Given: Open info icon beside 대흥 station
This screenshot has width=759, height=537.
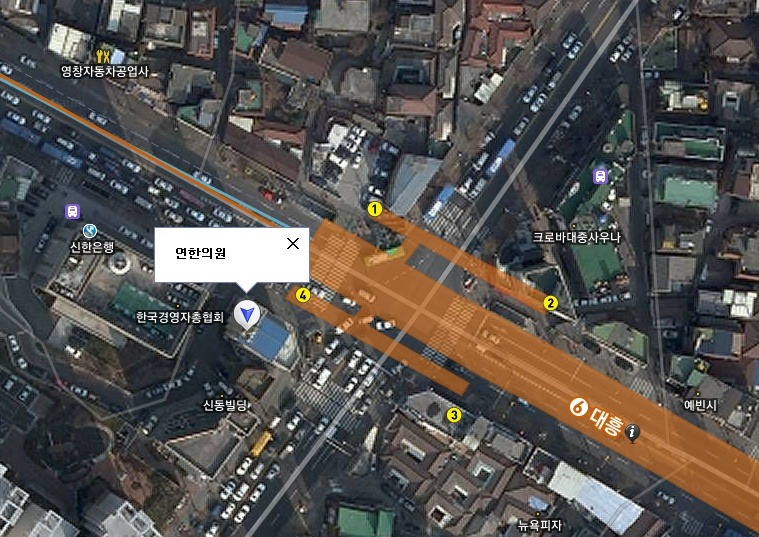Looking at the screenshot, I should click(632, 433).
